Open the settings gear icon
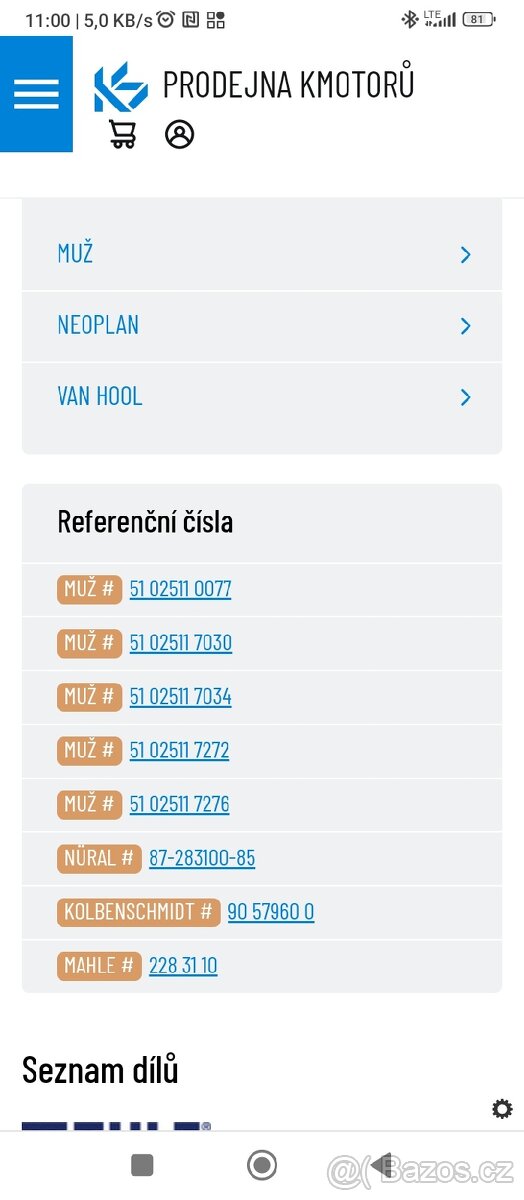This screenshot has height=1200, width=524. point(502,1108)
